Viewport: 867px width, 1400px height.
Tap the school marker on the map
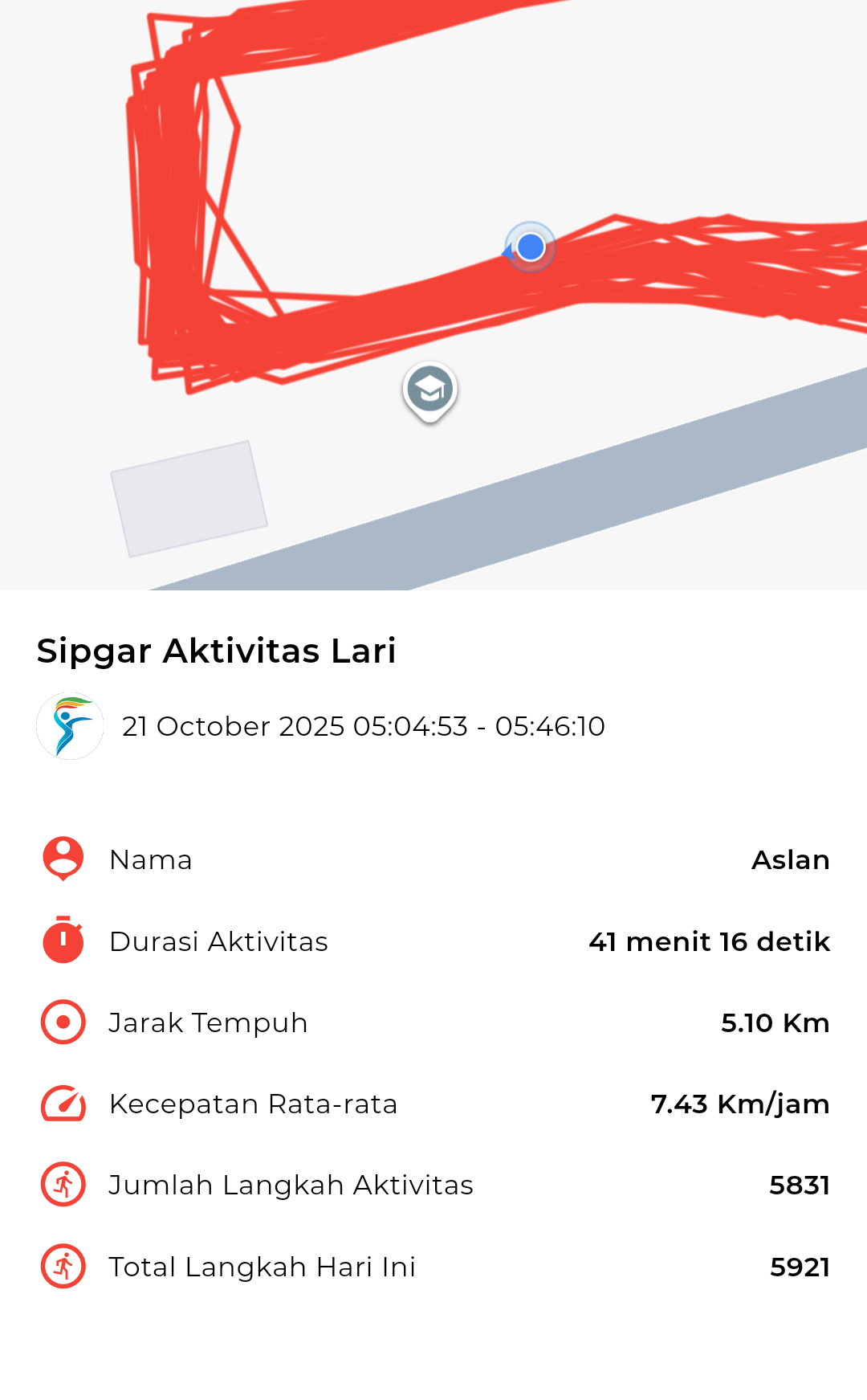coord(430,390)
